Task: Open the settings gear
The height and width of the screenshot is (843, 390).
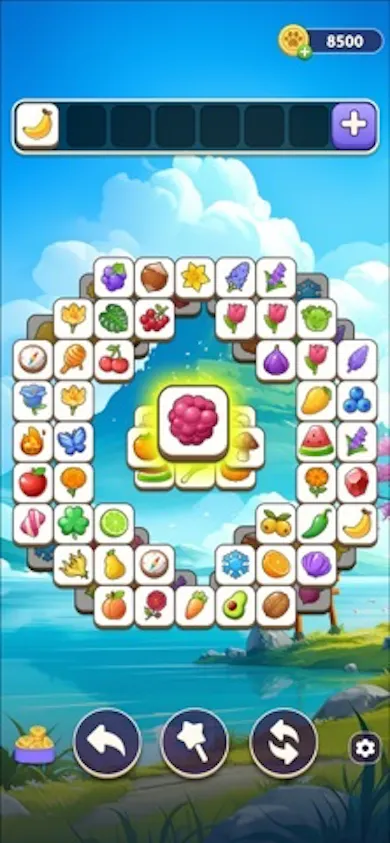Action: pyautogui.click(x=365, y=748)
